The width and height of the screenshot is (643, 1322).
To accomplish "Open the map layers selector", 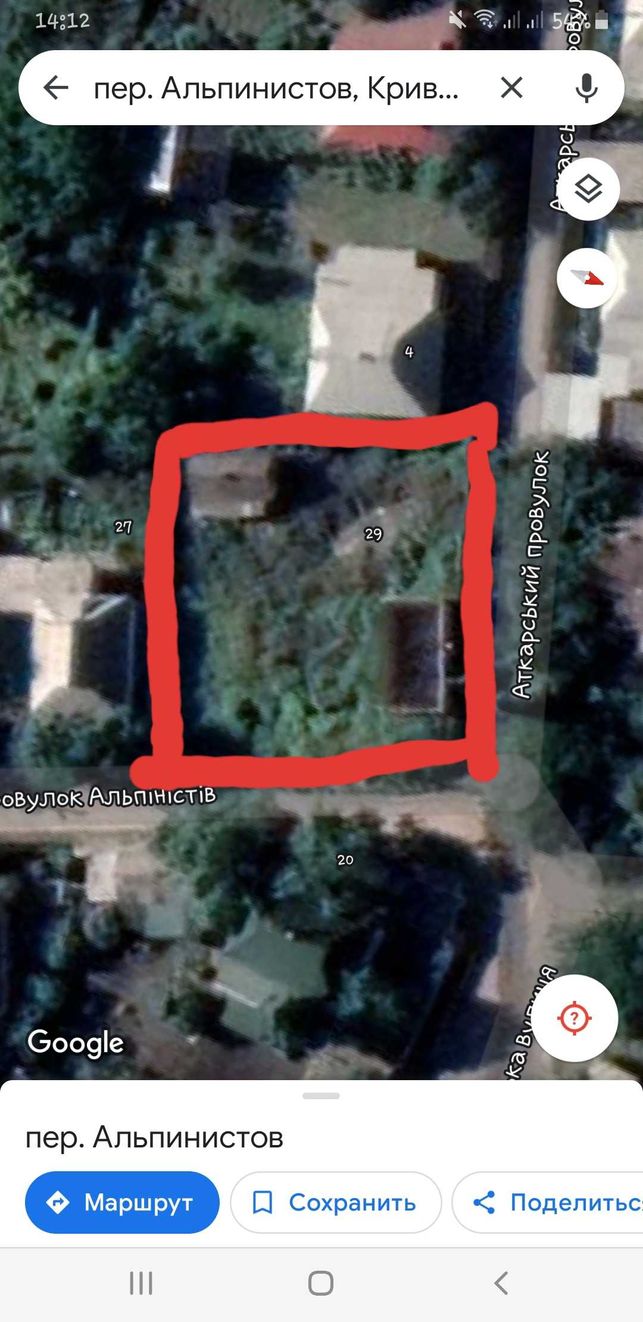I will pyautogui.click(x=588, y=189).
